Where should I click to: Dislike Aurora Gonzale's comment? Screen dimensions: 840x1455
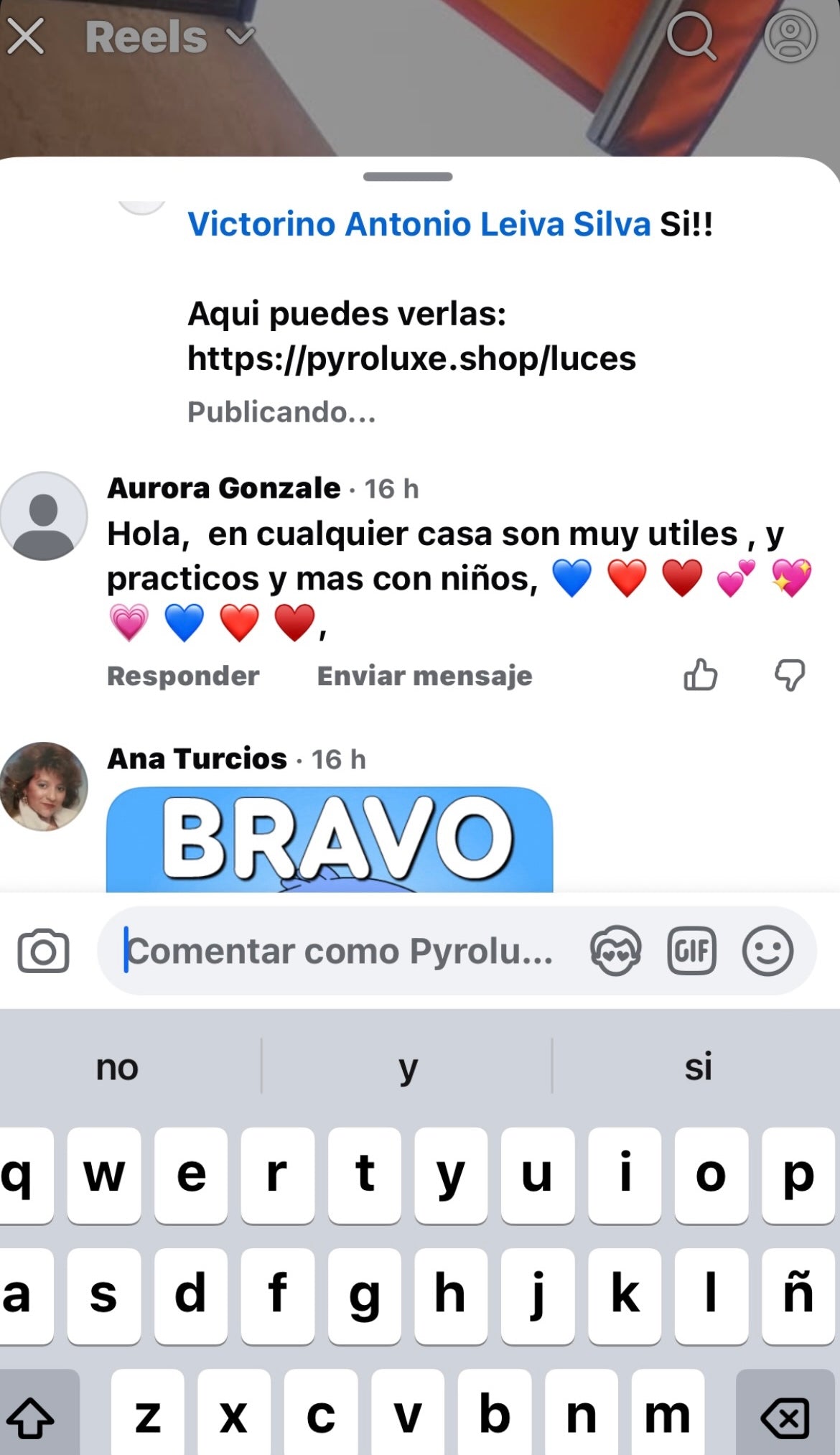pyautogui.click(x=789, y=675)
